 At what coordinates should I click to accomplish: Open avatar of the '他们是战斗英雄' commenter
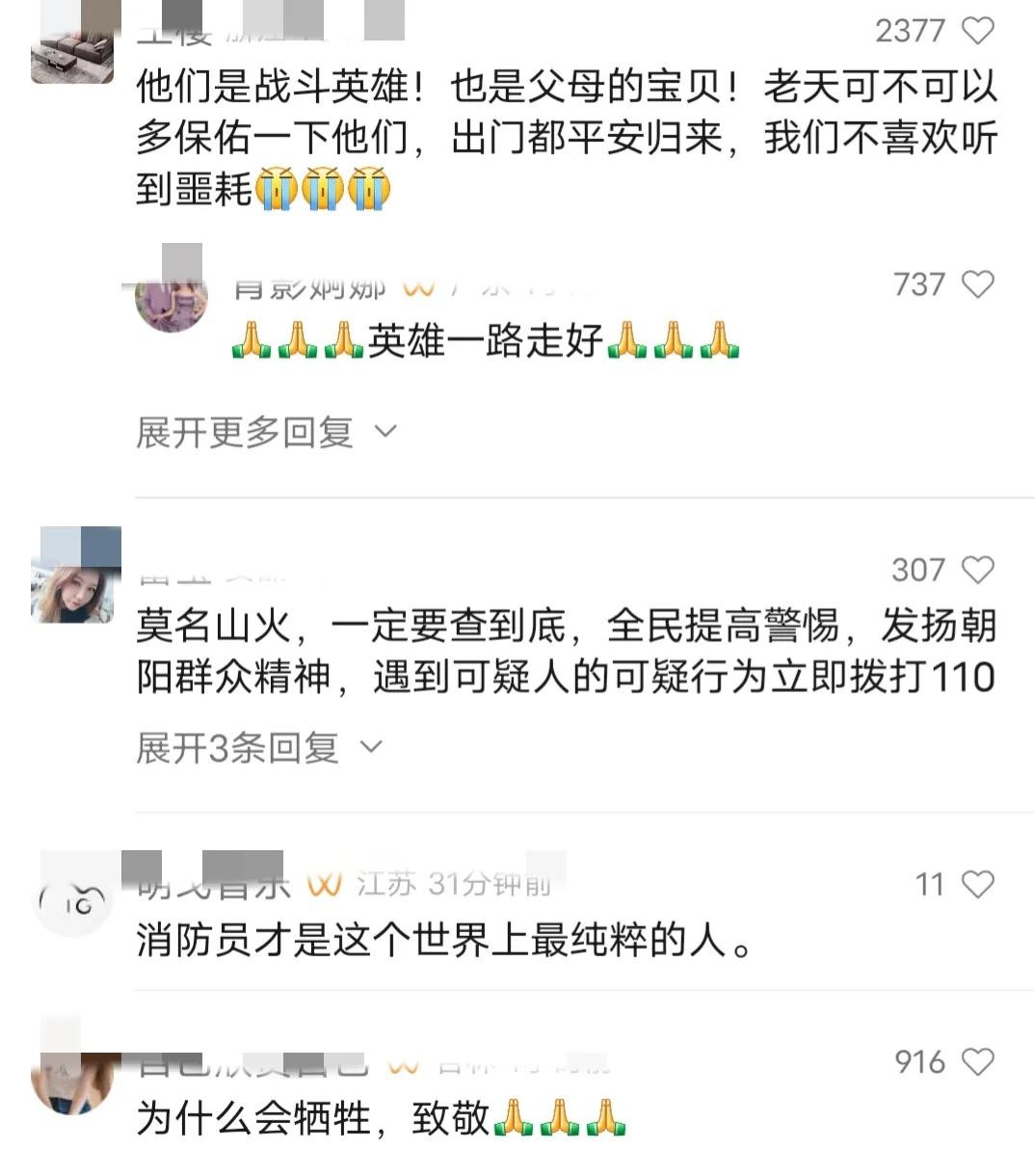[72, 48]
